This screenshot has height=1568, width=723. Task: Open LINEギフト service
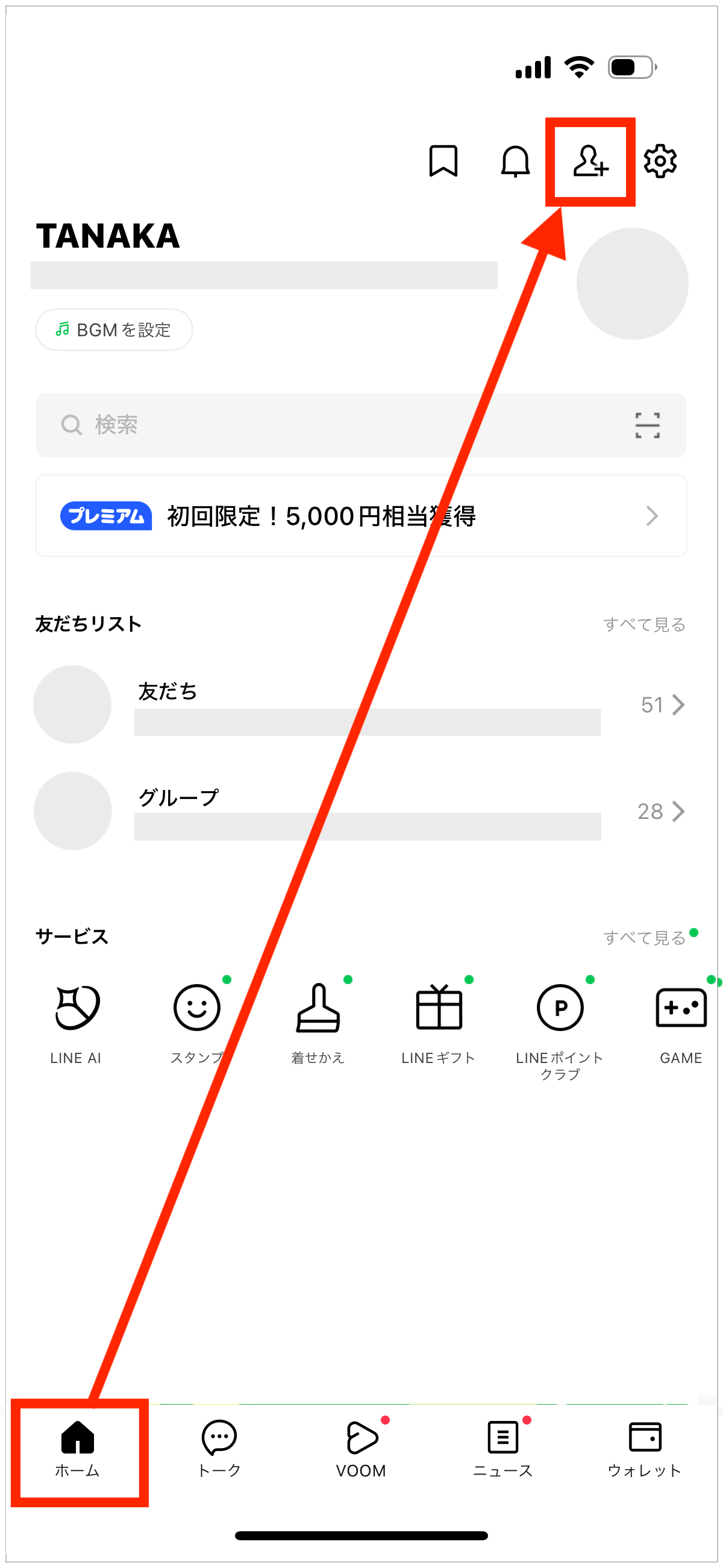click(439, 1020)
